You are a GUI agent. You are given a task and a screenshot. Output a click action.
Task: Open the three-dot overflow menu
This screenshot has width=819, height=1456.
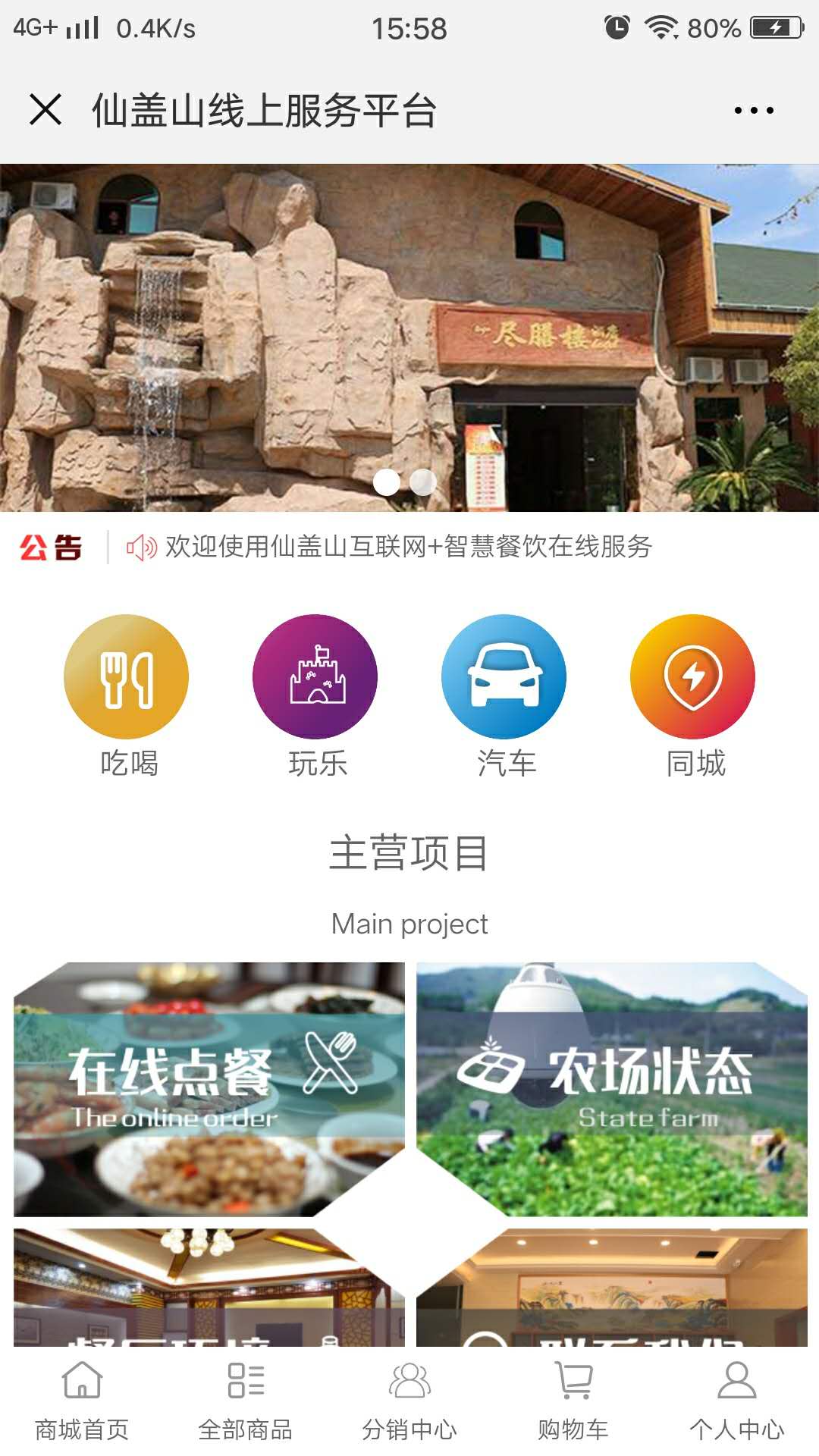click(754, 111)
